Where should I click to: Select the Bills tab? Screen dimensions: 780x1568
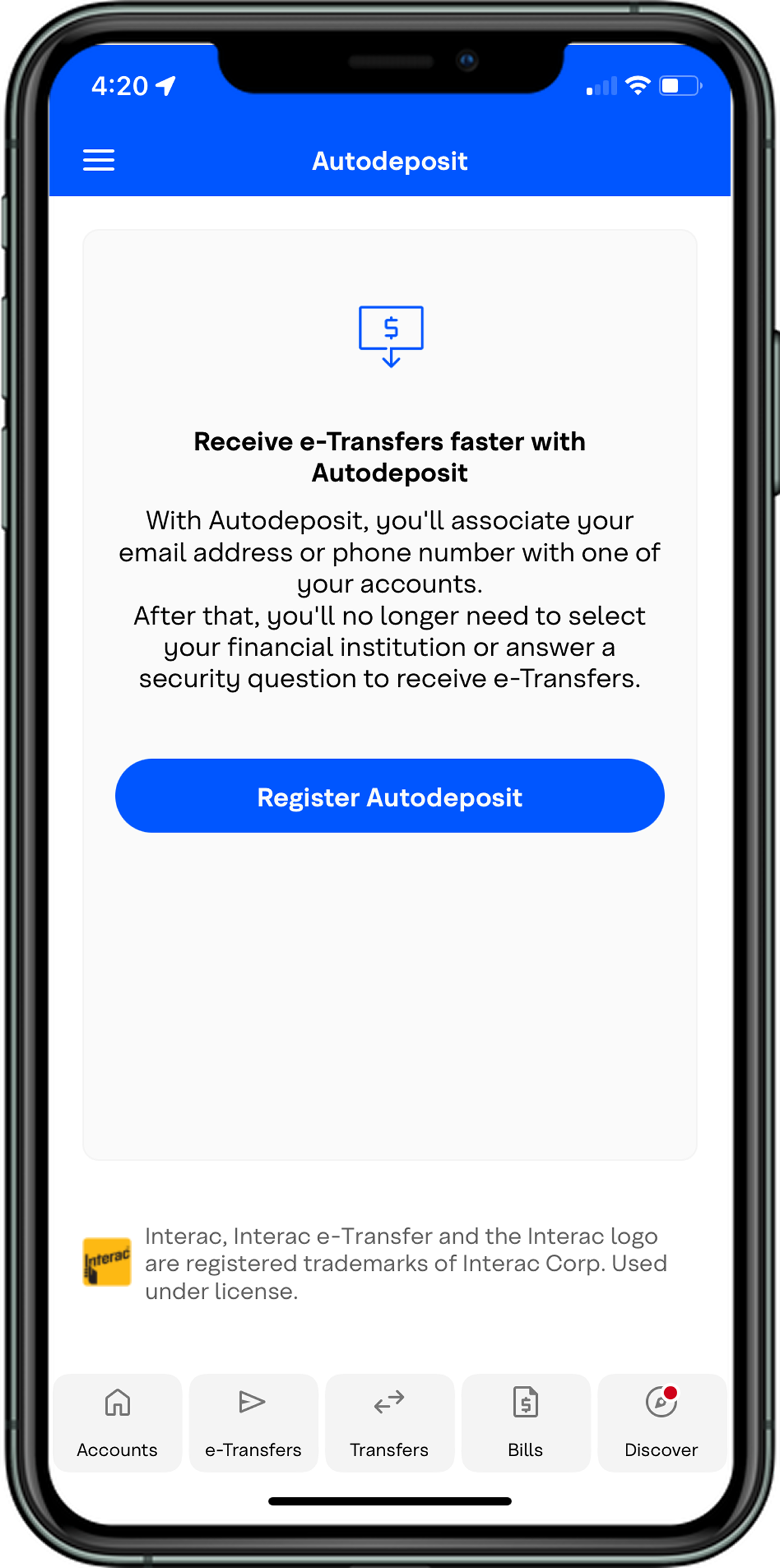coord(526,1422)
